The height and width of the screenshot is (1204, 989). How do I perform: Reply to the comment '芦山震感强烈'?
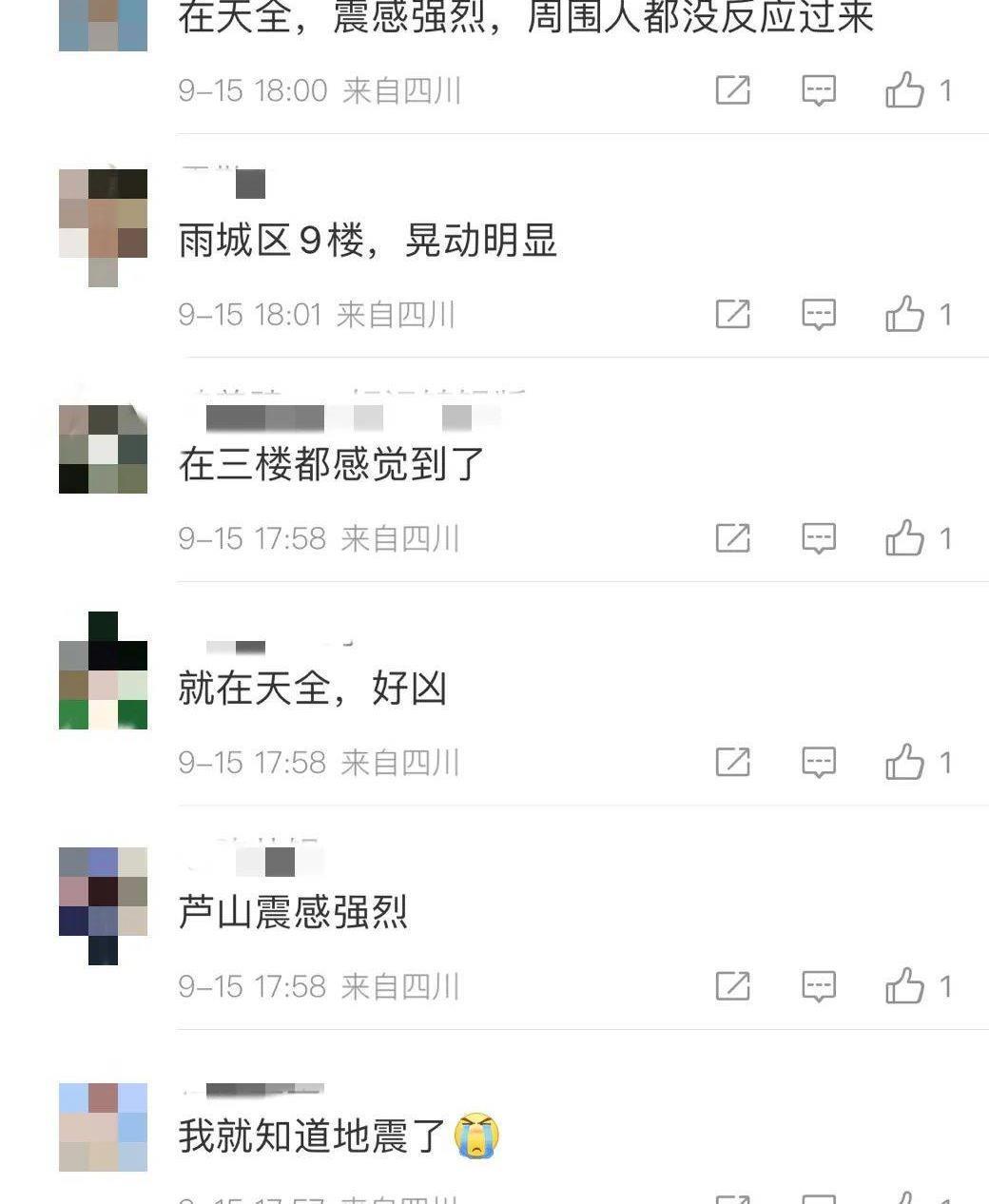coord(818,986)
